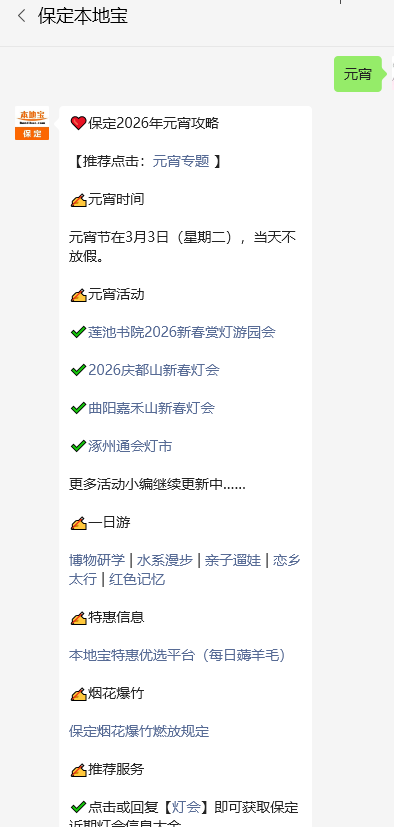Viewport: 394px width, 827px height.
Task: Open the 保定本地宝 account avatar
Action: [x=32, y=123]
